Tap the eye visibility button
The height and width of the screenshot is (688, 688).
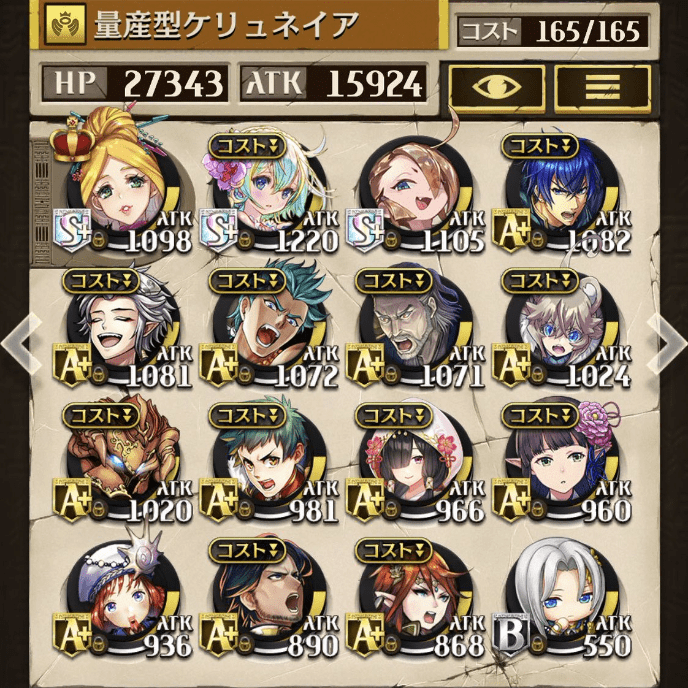tap(496, 88)
